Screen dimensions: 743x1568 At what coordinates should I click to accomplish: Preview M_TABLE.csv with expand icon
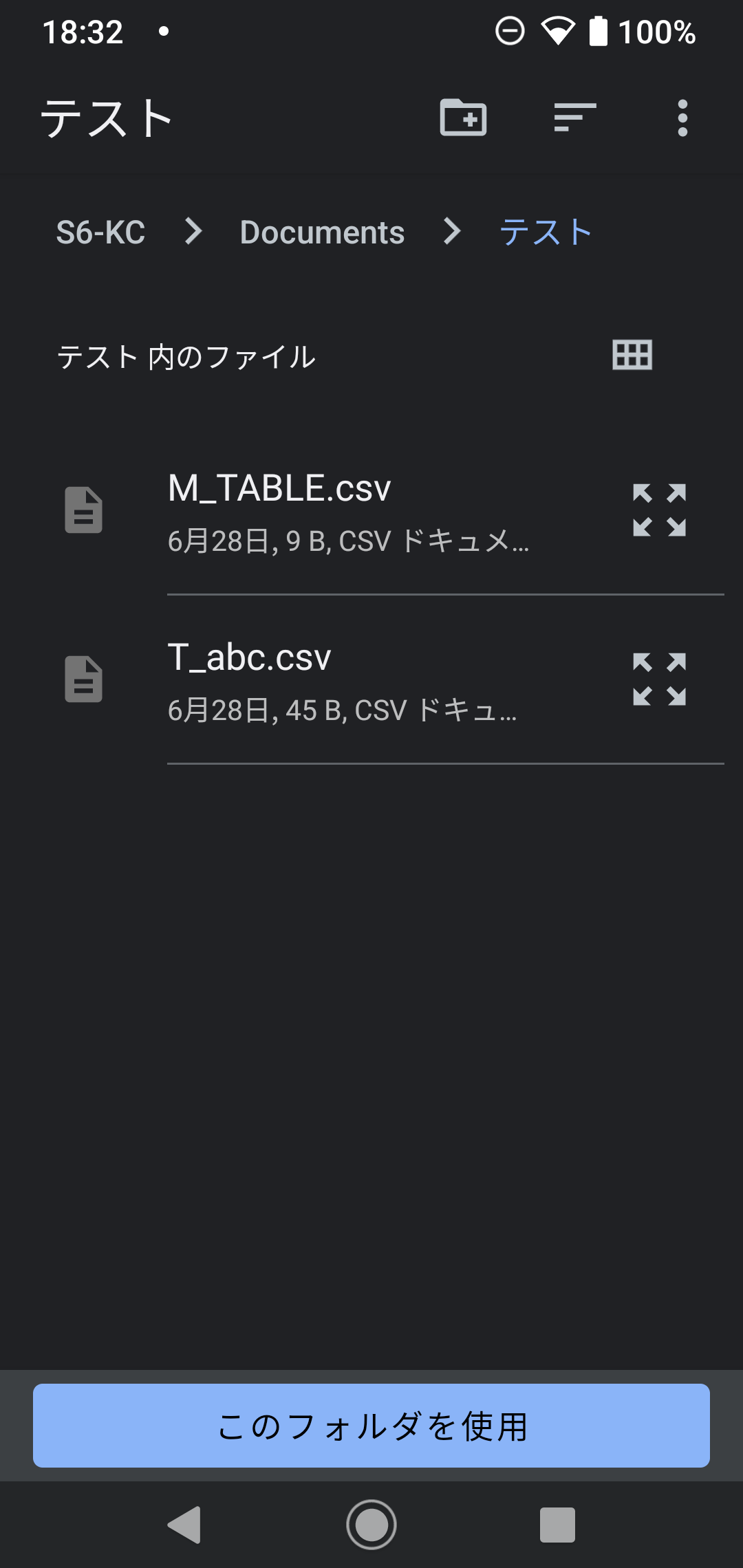point(659,510)
